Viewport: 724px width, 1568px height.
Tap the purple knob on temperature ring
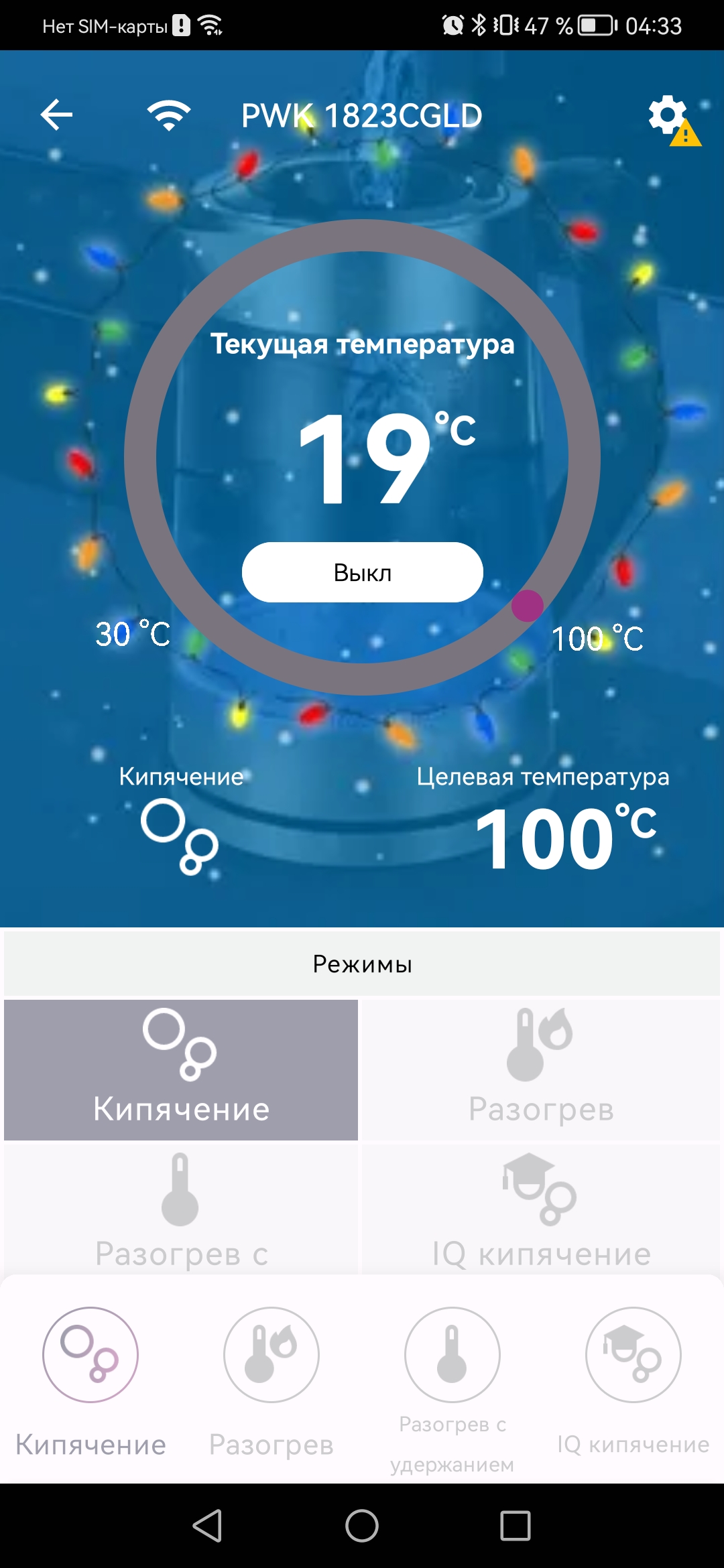coord(527,606)
